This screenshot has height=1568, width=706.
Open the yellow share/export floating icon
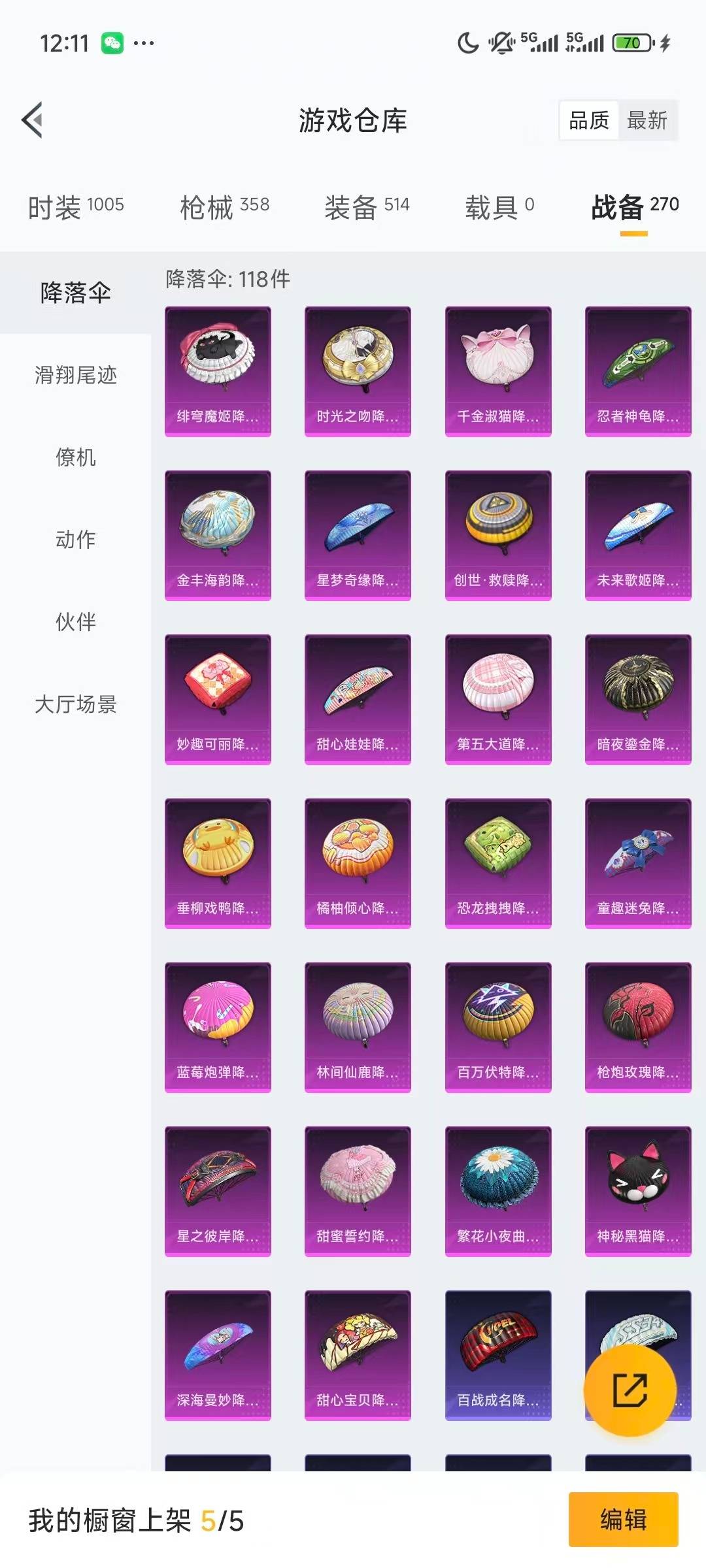point(629,1392)
